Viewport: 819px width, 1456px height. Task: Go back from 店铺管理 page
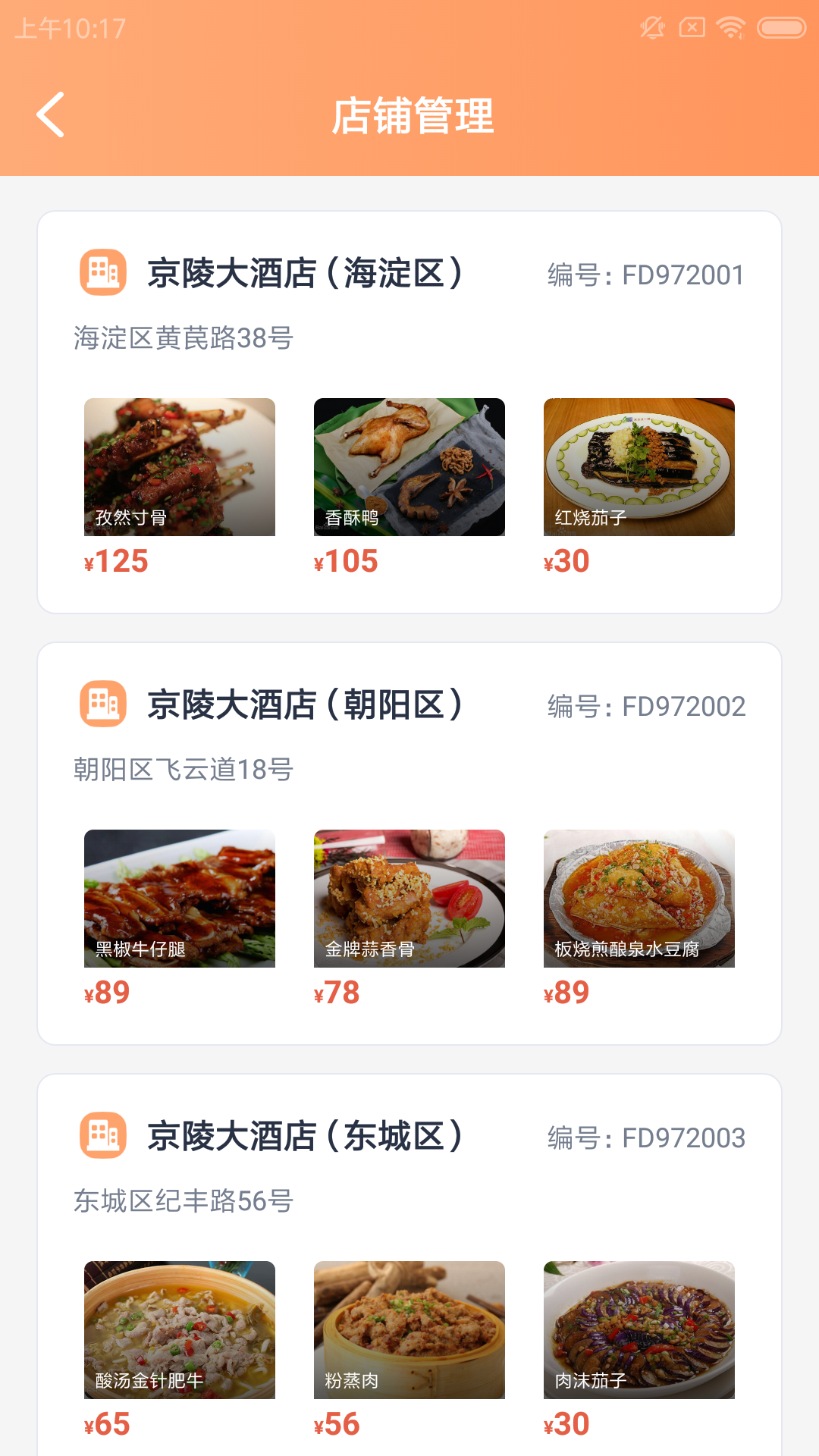(x=51, y=115)
